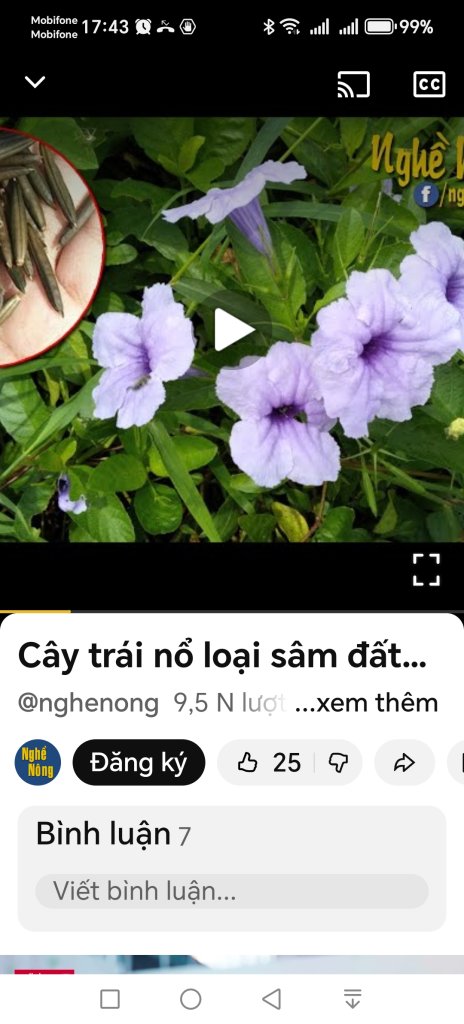Image resolution: width=464 pixels, height=1024 pixels.
Task: Open the Nghề Nông channel avatar
Action: coord(38,762)
